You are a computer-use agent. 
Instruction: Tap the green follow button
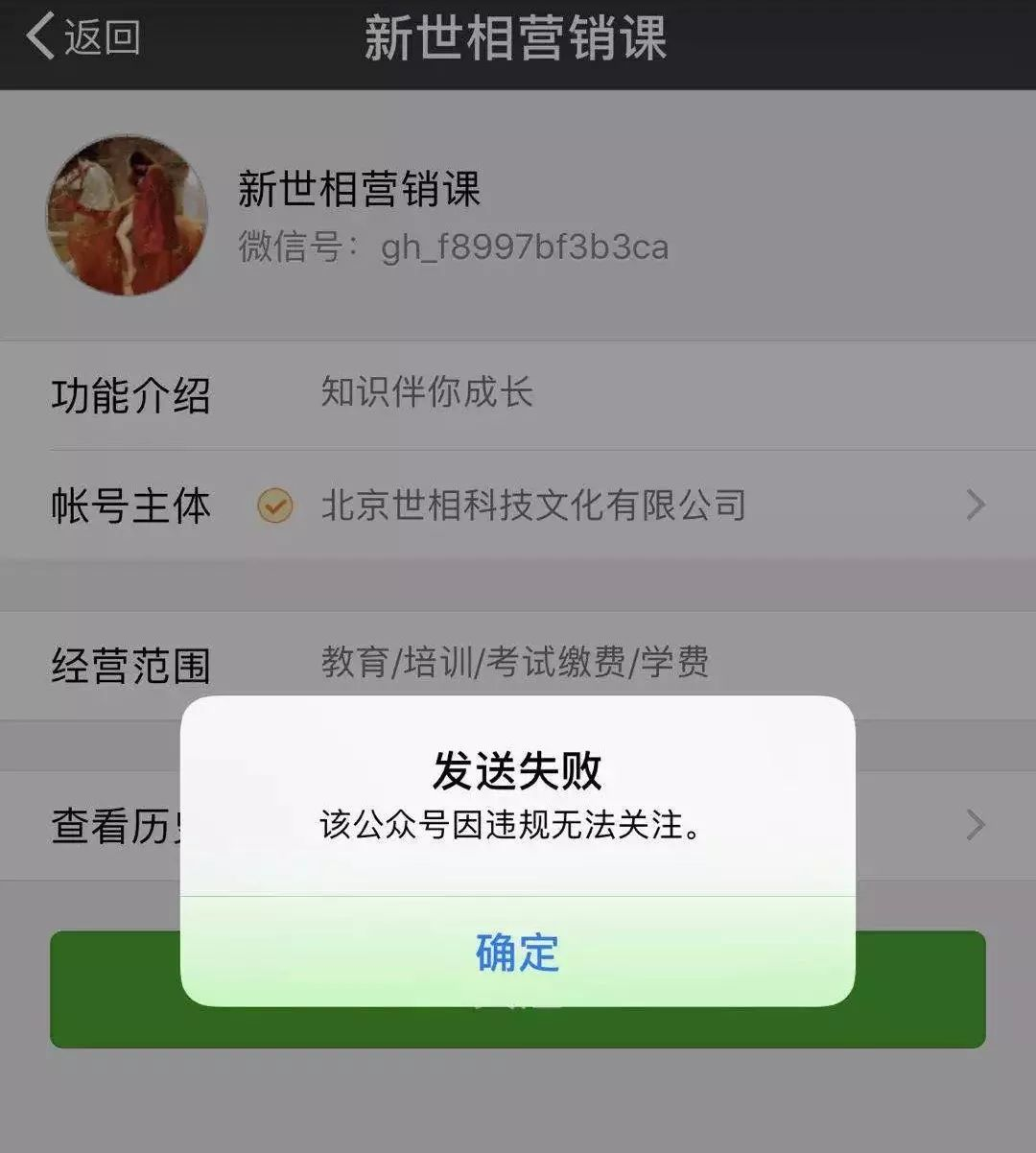tap(921, 990)
